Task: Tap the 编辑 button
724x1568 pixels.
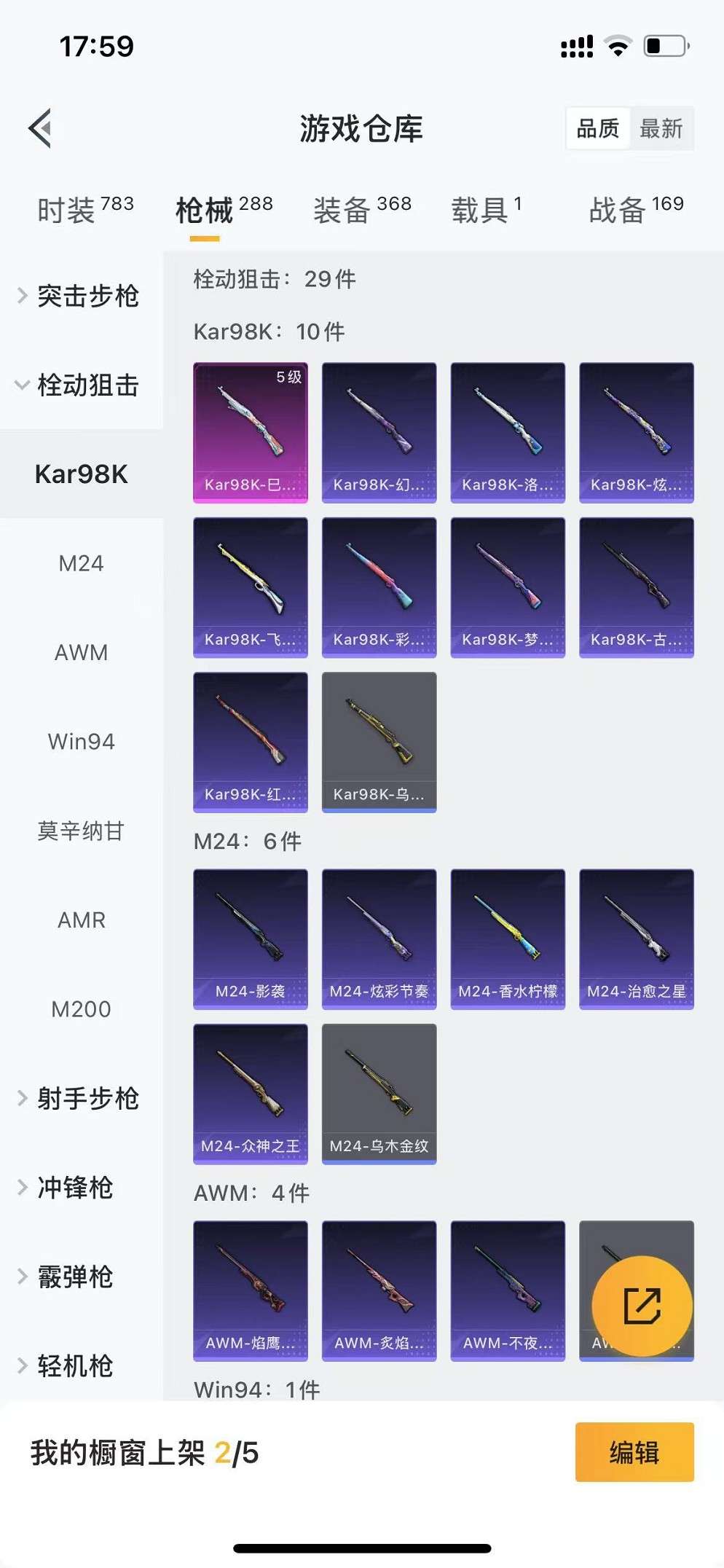Action: [x=634, y=1452]
